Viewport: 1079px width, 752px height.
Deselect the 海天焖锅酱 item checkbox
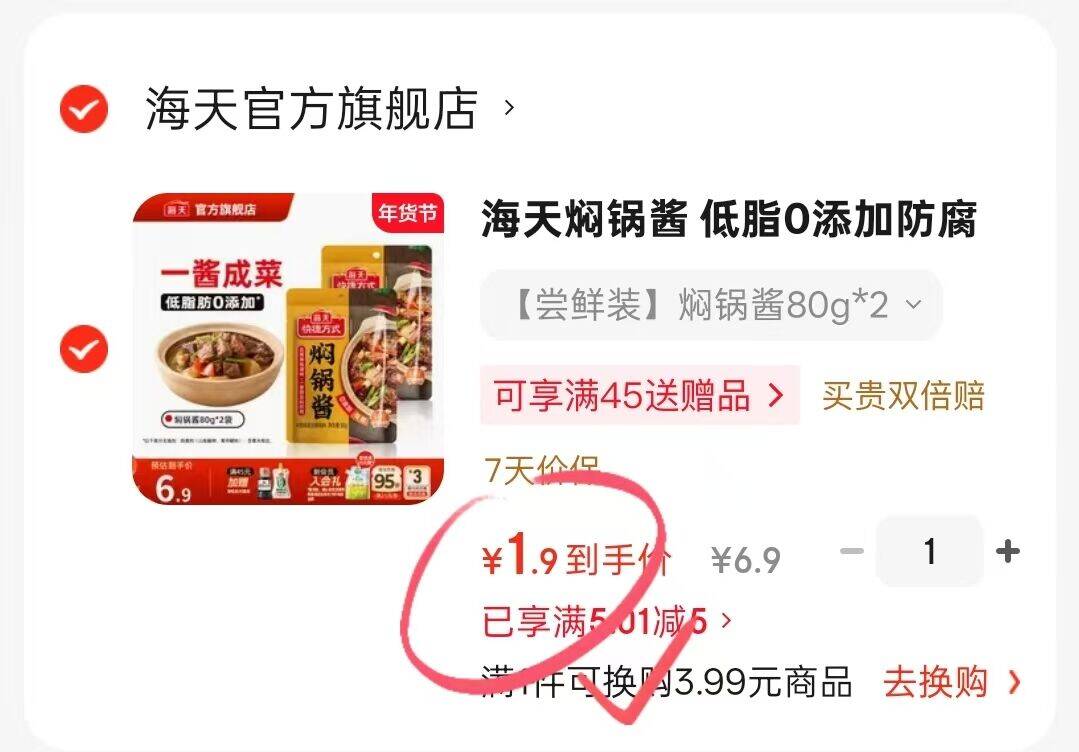[x=84, y=348]
